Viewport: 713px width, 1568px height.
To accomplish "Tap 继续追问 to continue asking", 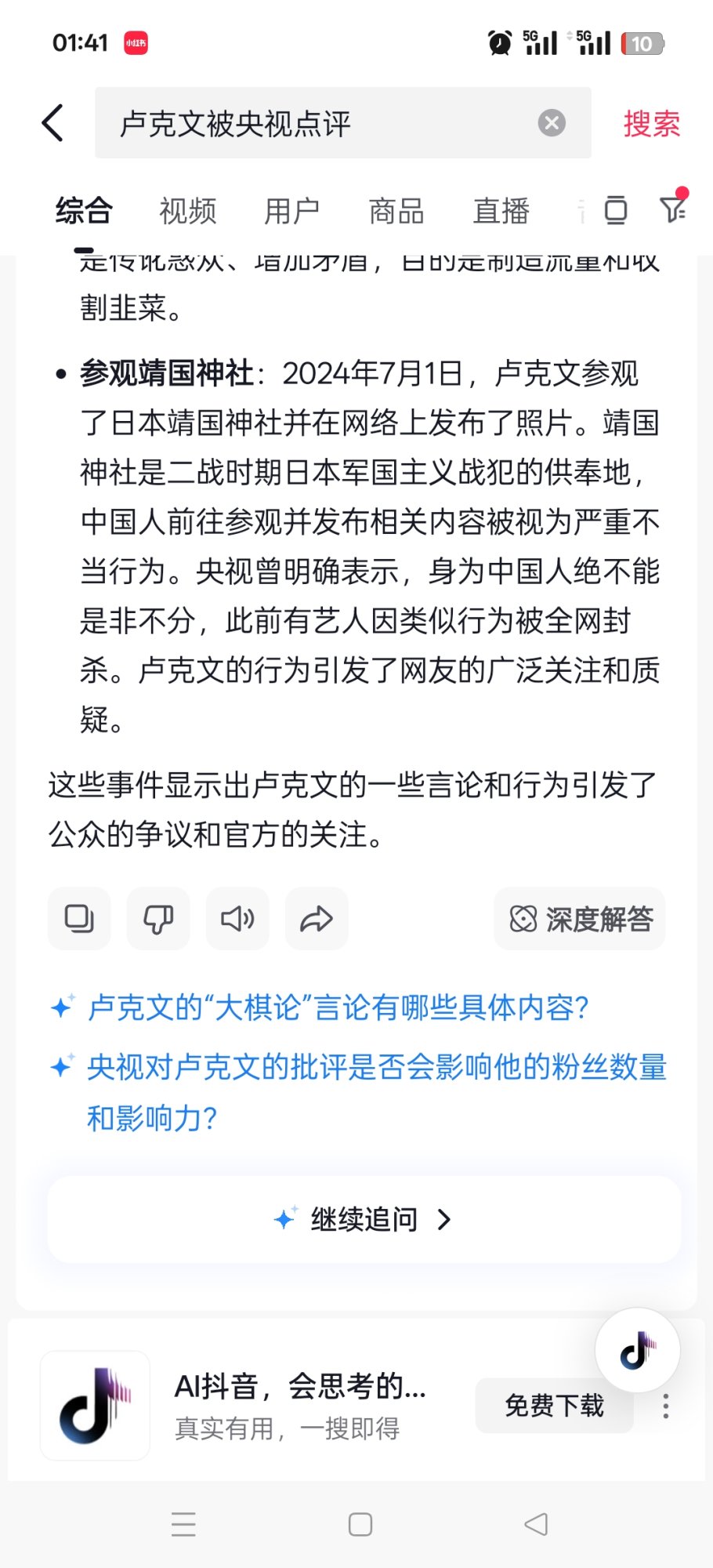I will [x=364, y=1219].
